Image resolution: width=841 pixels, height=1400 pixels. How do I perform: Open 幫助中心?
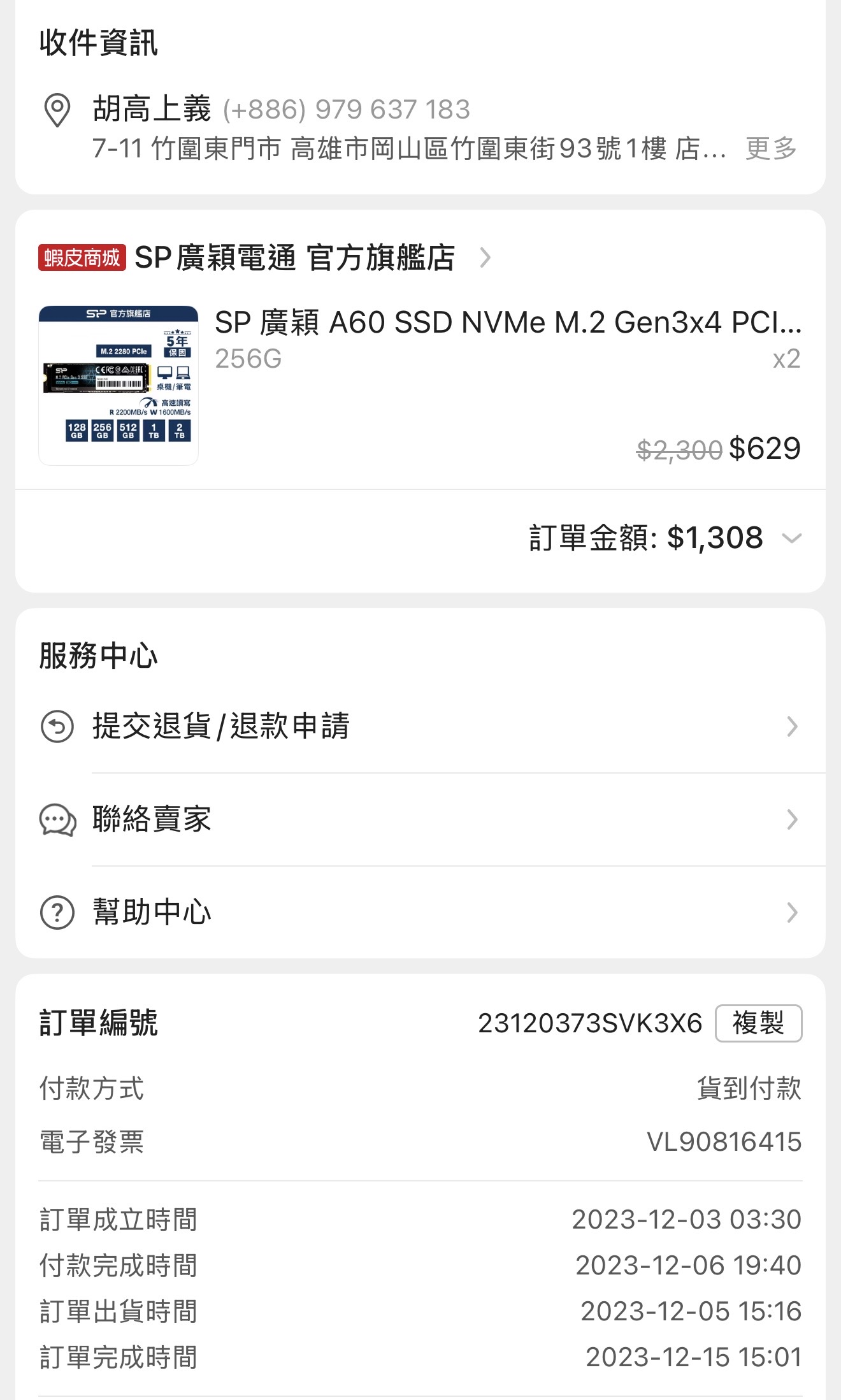coord(420,913)
